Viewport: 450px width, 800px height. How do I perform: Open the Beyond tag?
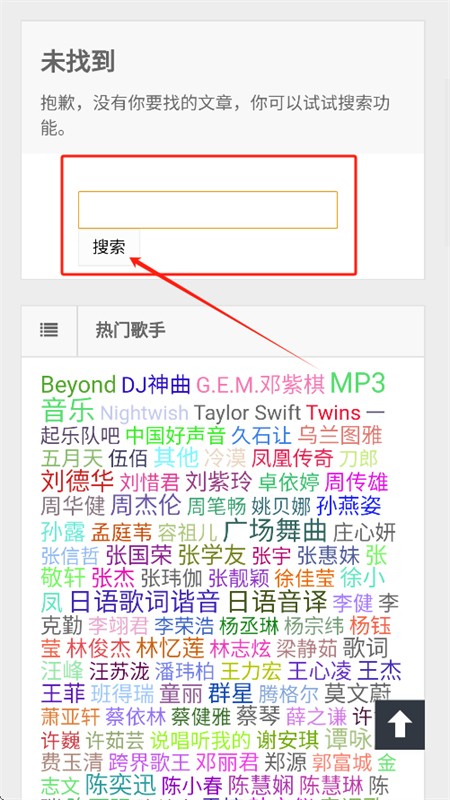coord(79,385)
